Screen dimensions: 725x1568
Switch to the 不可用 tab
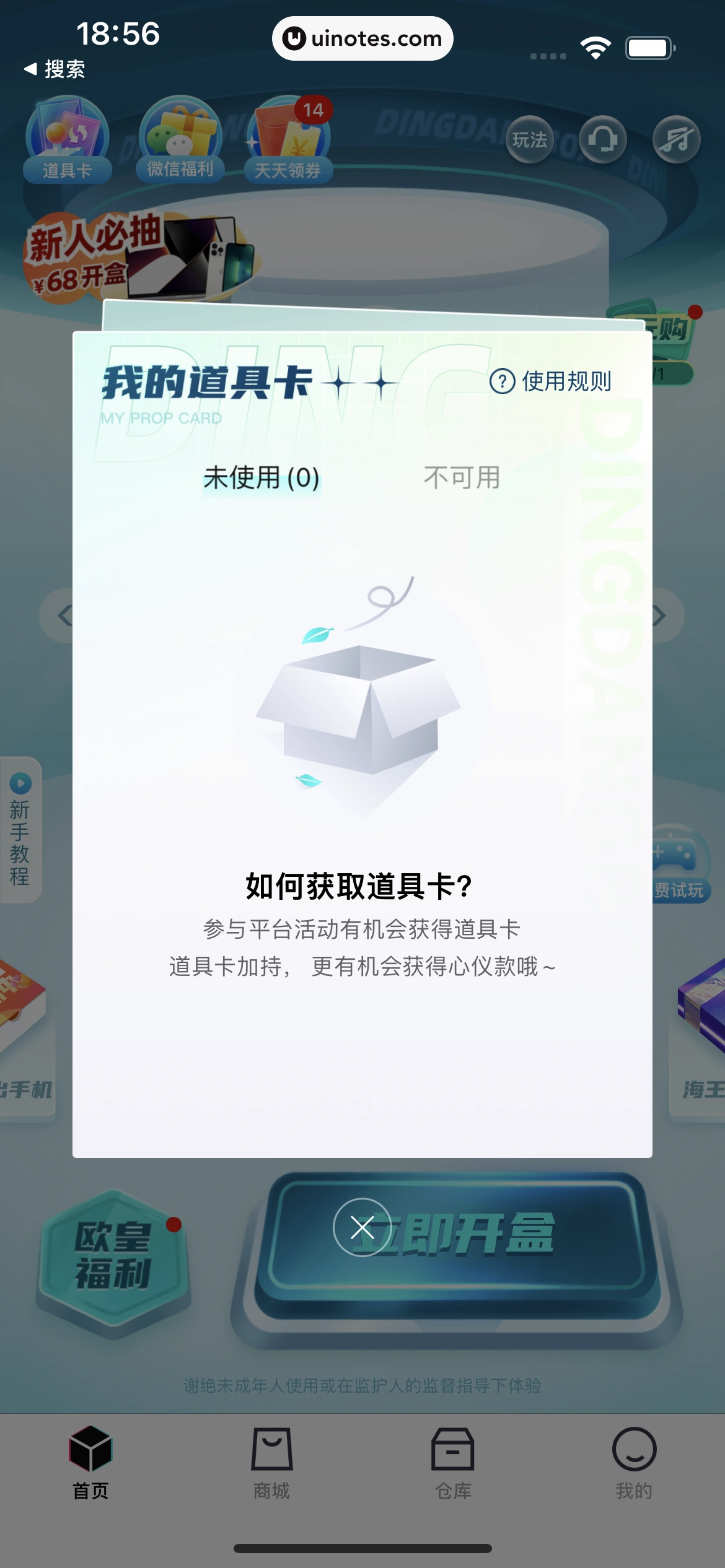pyautogui.click(x=462, y=477)
